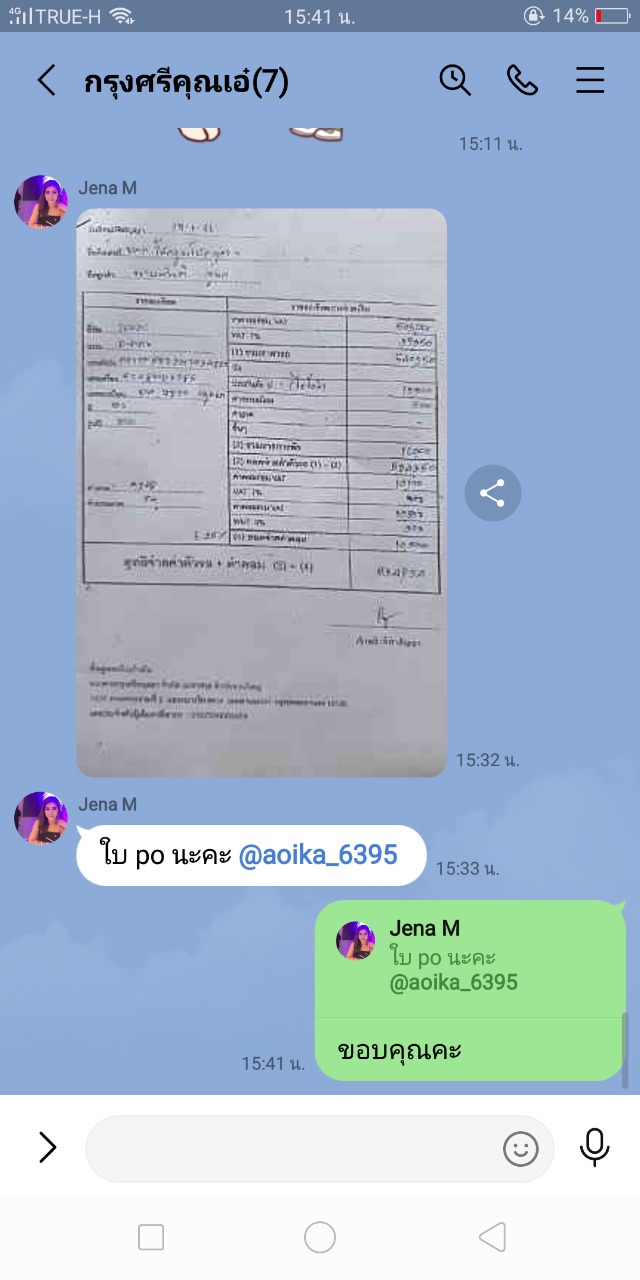This screenshot has width=640, height=1280.
Task: Share the photo with the share icon
Action: (x=493, y=493)
